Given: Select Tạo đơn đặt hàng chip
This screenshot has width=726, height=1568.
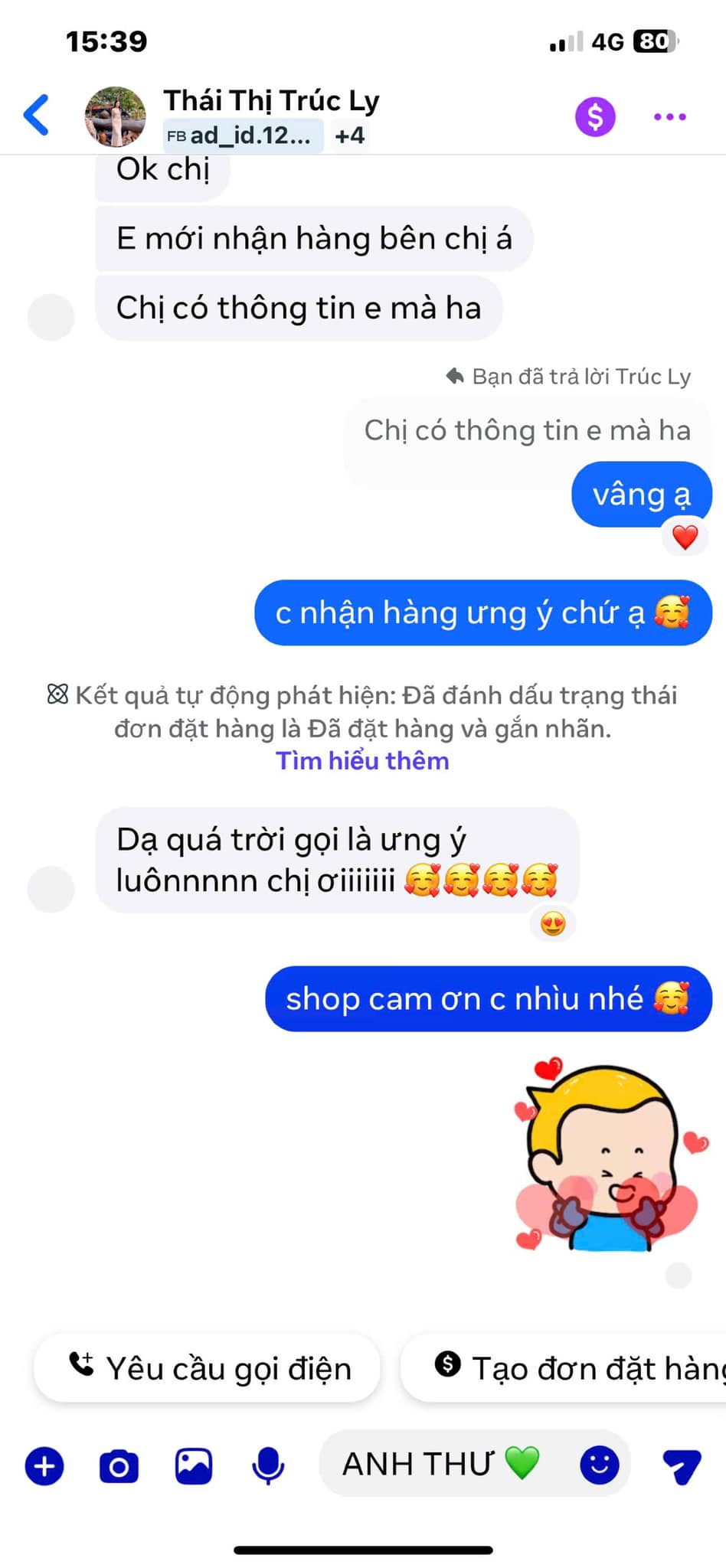Looking at the screenshot, I should click(564, 1368).
